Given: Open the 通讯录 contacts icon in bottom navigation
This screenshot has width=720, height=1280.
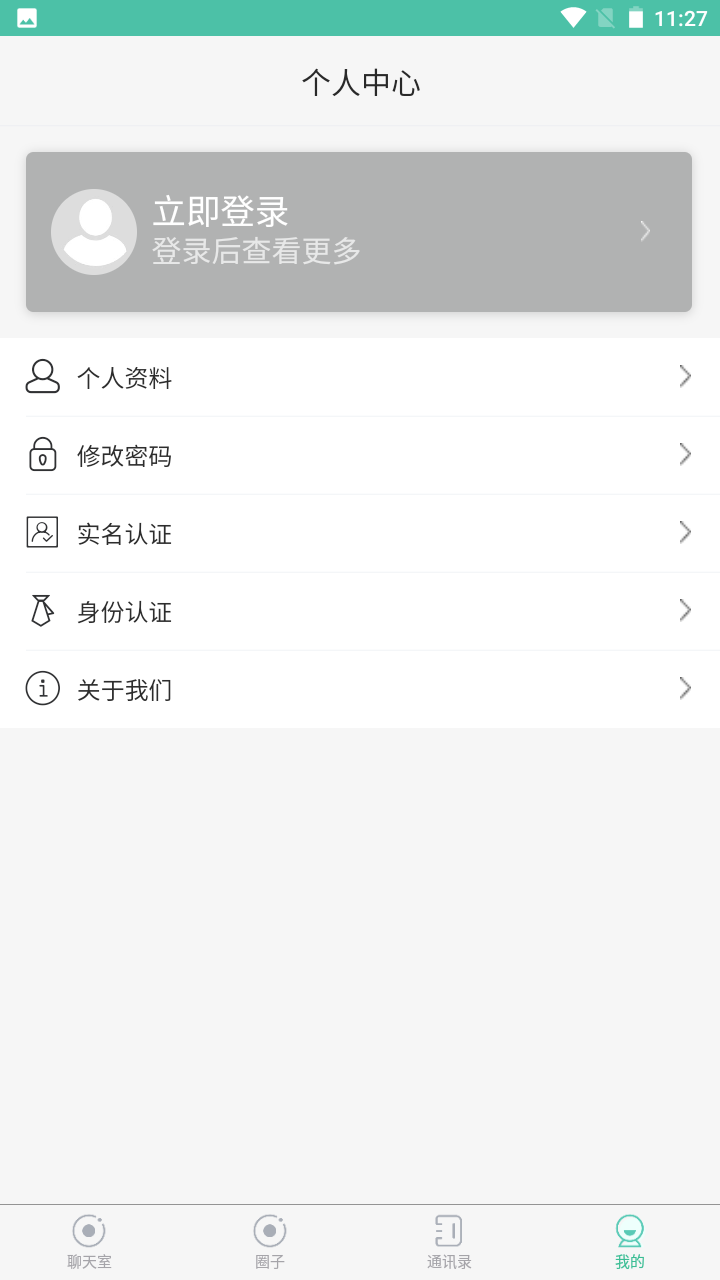Looking at the screenshot, I should (448, 1230).
